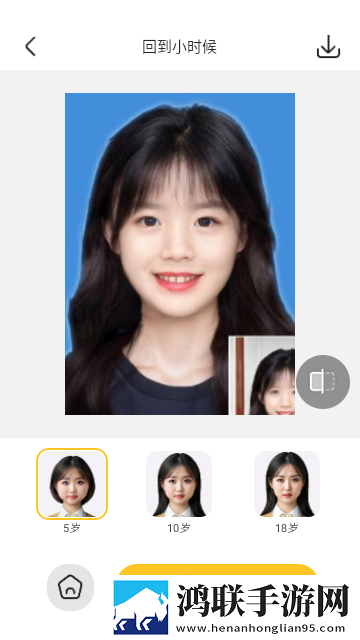
Task: Return to home via the house button
Action: [x=70, y=587]
